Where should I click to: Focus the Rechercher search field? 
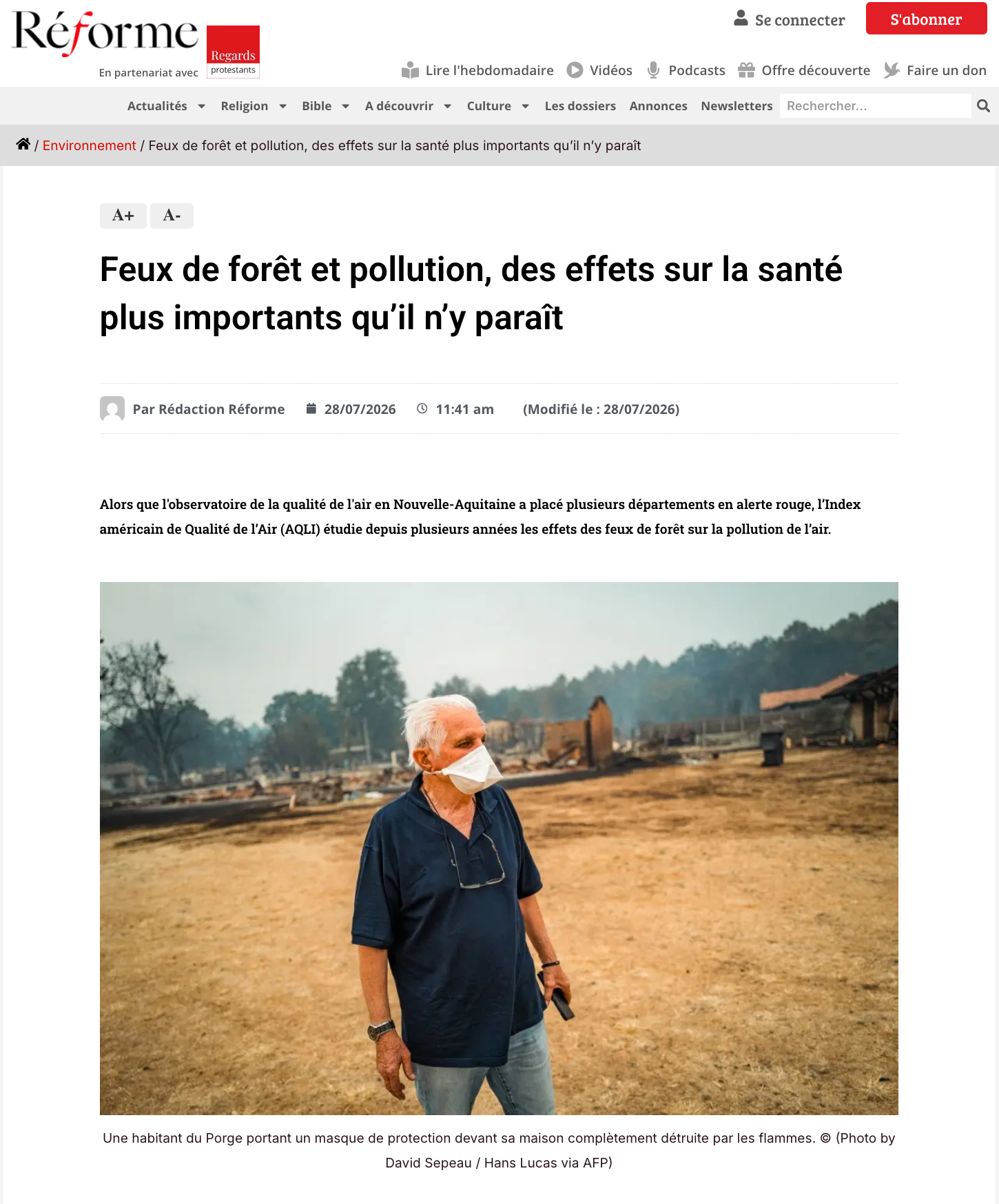(875, 106)
